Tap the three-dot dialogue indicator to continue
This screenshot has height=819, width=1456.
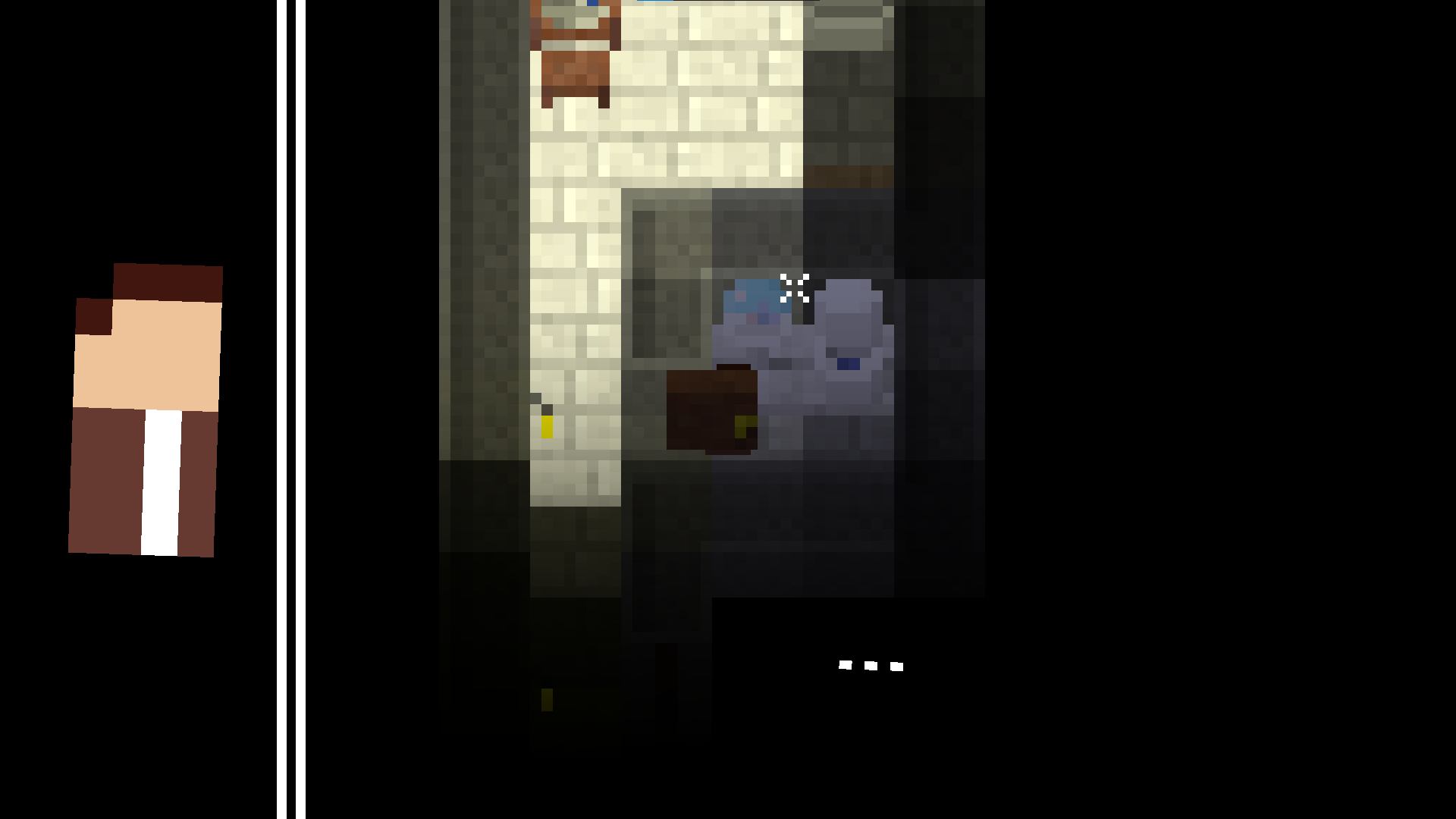coord(871,666)
